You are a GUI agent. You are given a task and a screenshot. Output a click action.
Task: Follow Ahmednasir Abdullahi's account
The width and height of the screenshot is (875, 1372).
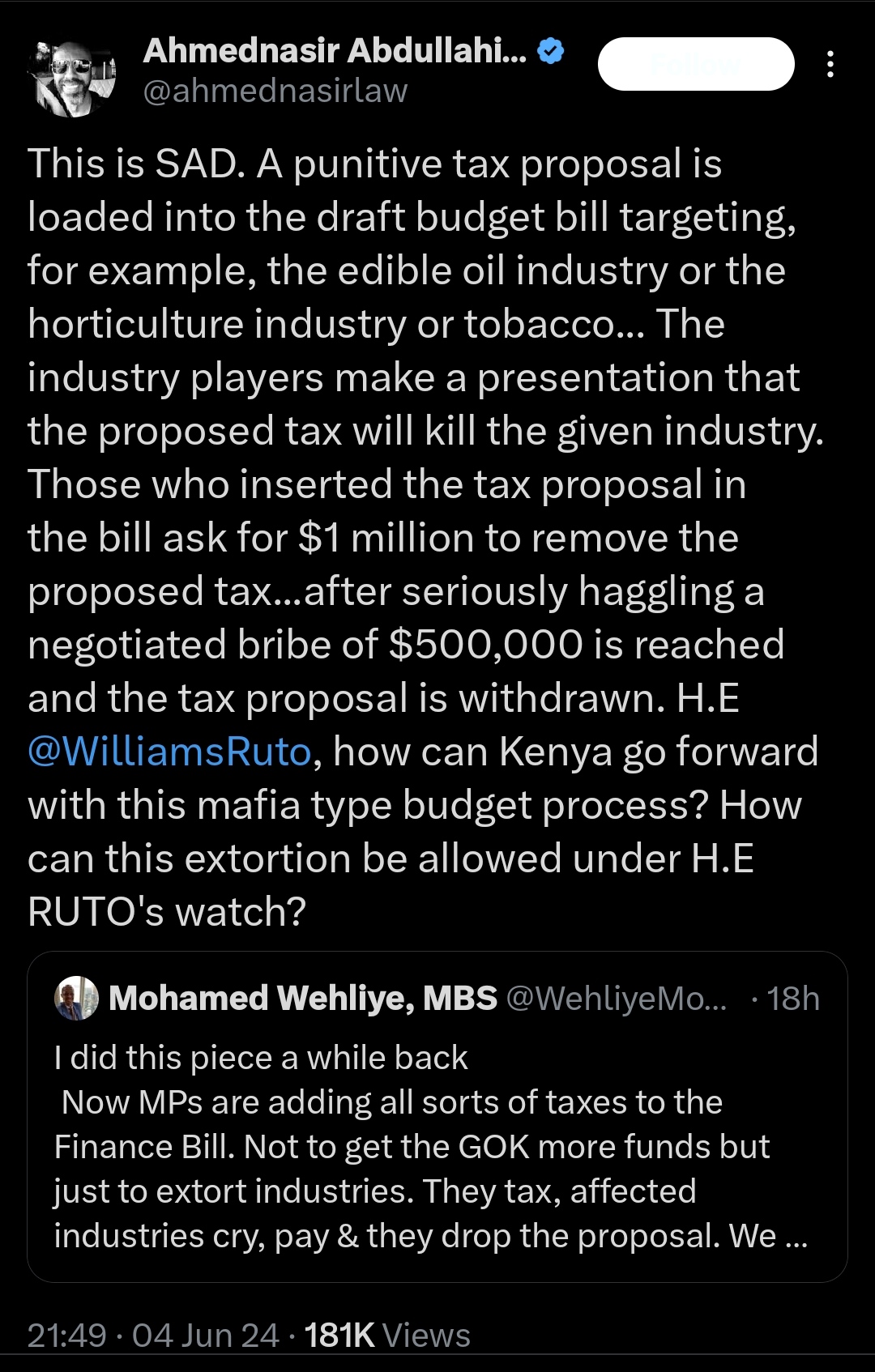695,64
